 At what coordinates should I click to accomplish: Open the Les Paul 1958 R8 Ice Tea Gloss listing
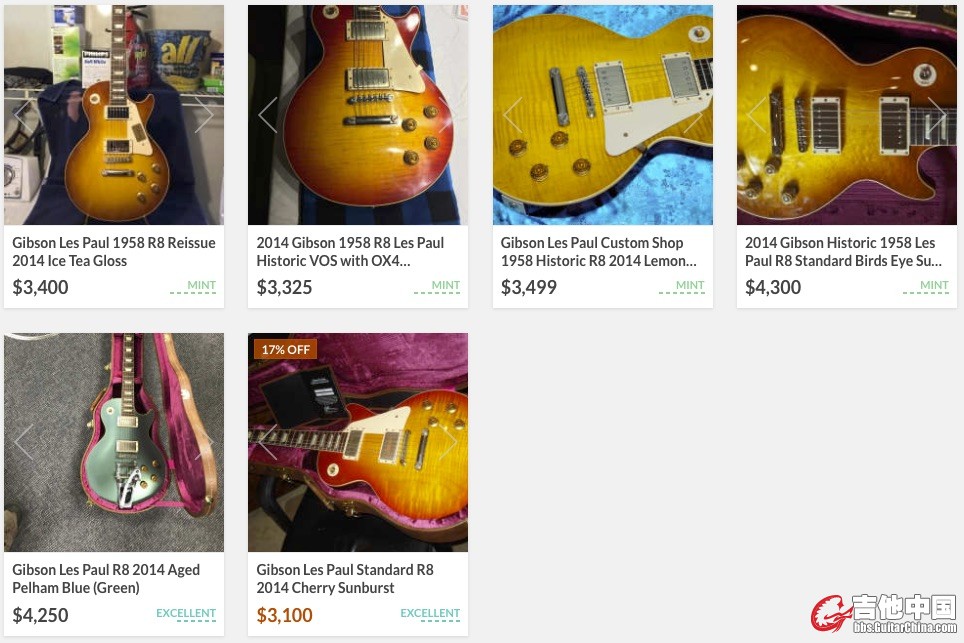(x=113, y=251)
